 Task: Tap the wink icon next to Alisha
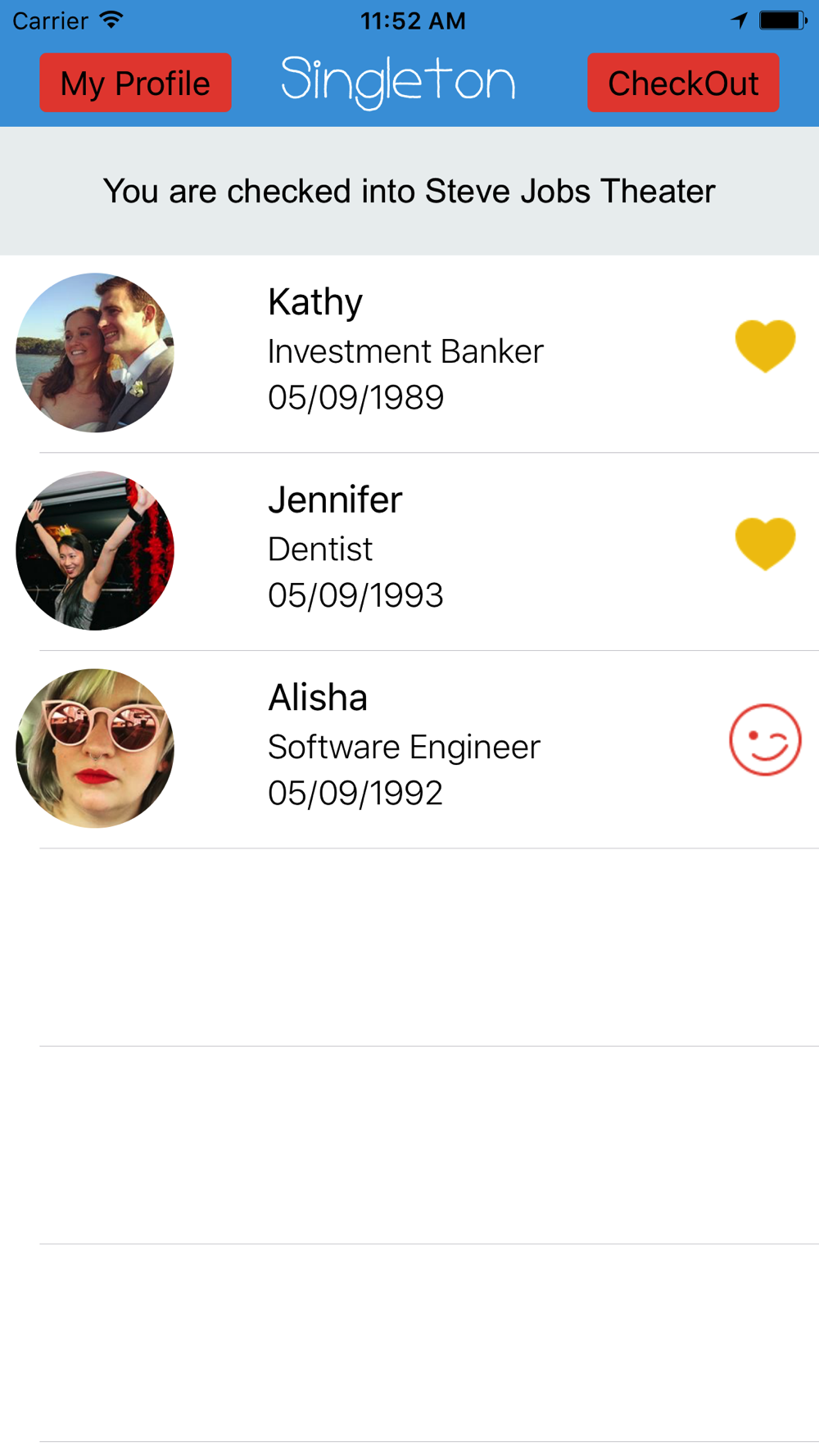765,740
